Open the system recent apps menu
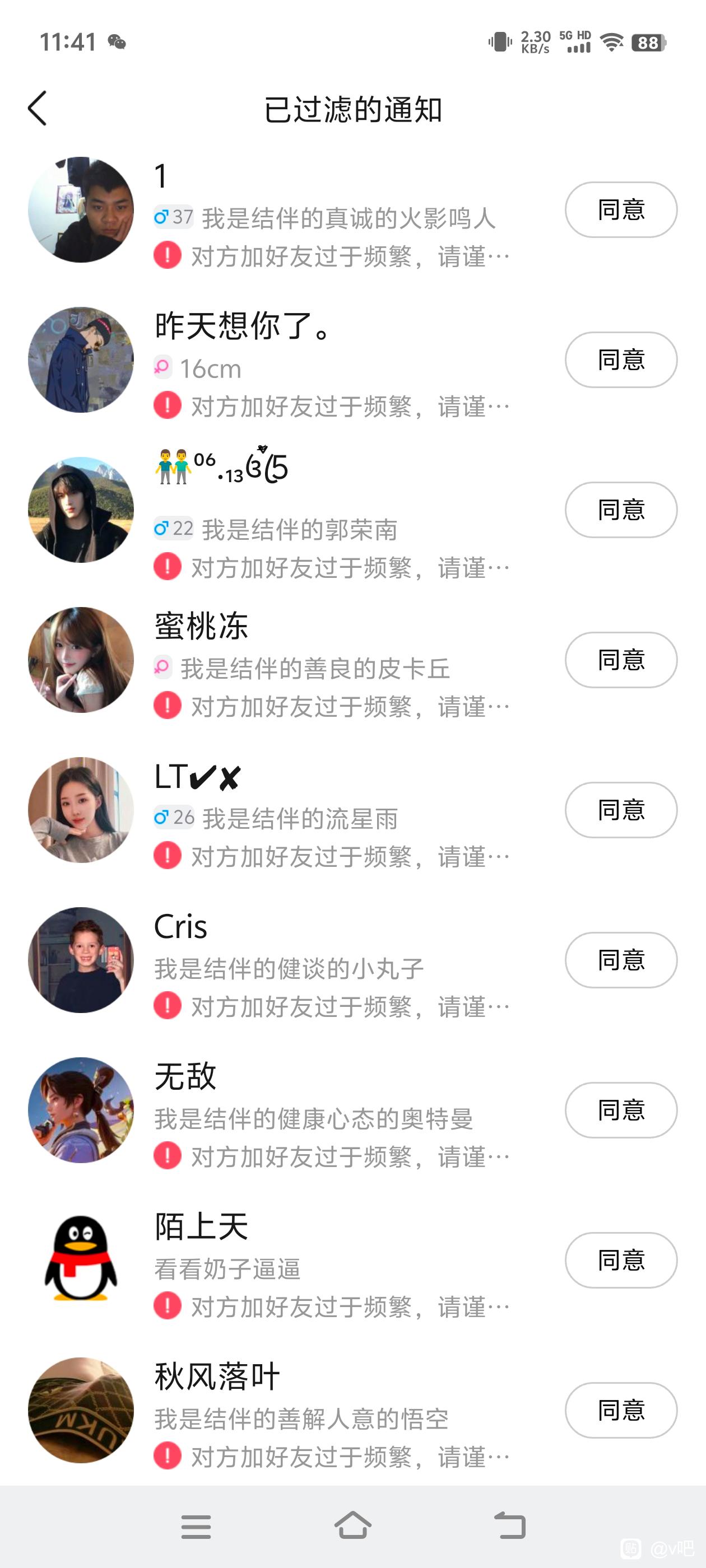The image size is (706, 1568). 196,1527
